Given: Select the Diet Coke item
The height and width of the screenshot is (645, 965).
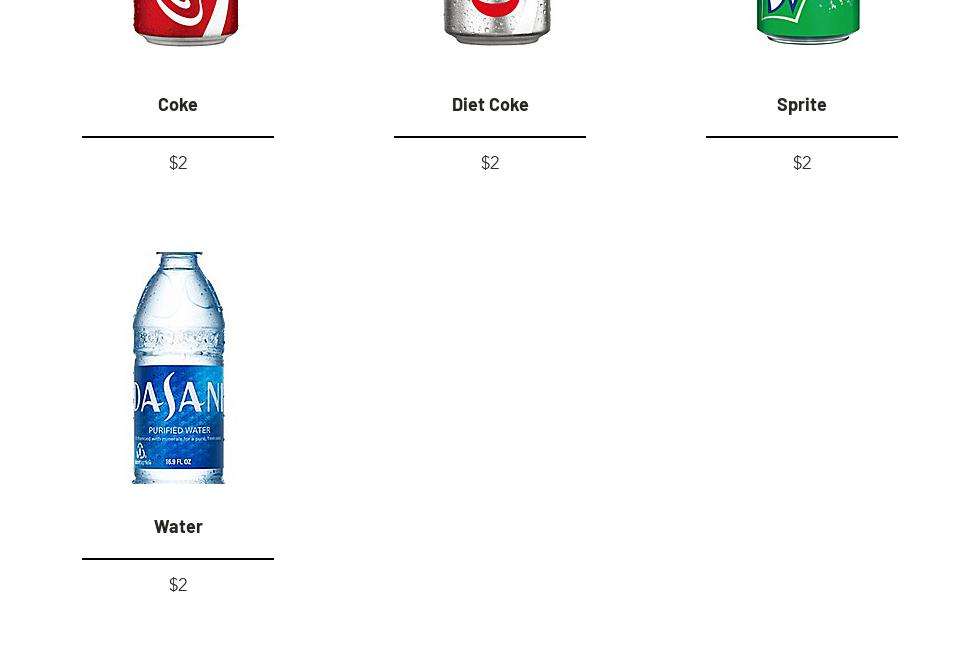Looking at the screenshot, I should (490, 104).
